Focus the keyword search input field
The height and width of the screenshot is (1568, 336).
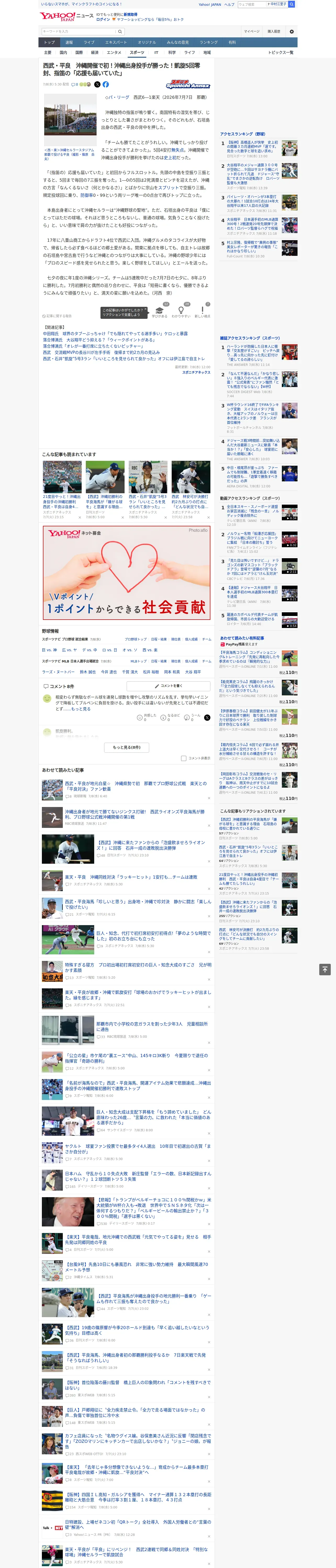tap(78, 32)
